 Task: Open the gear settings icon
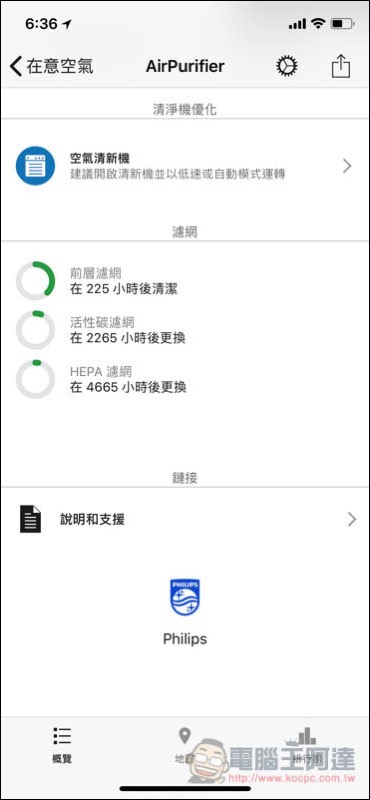pyautogui.click(x=287, y=66)
